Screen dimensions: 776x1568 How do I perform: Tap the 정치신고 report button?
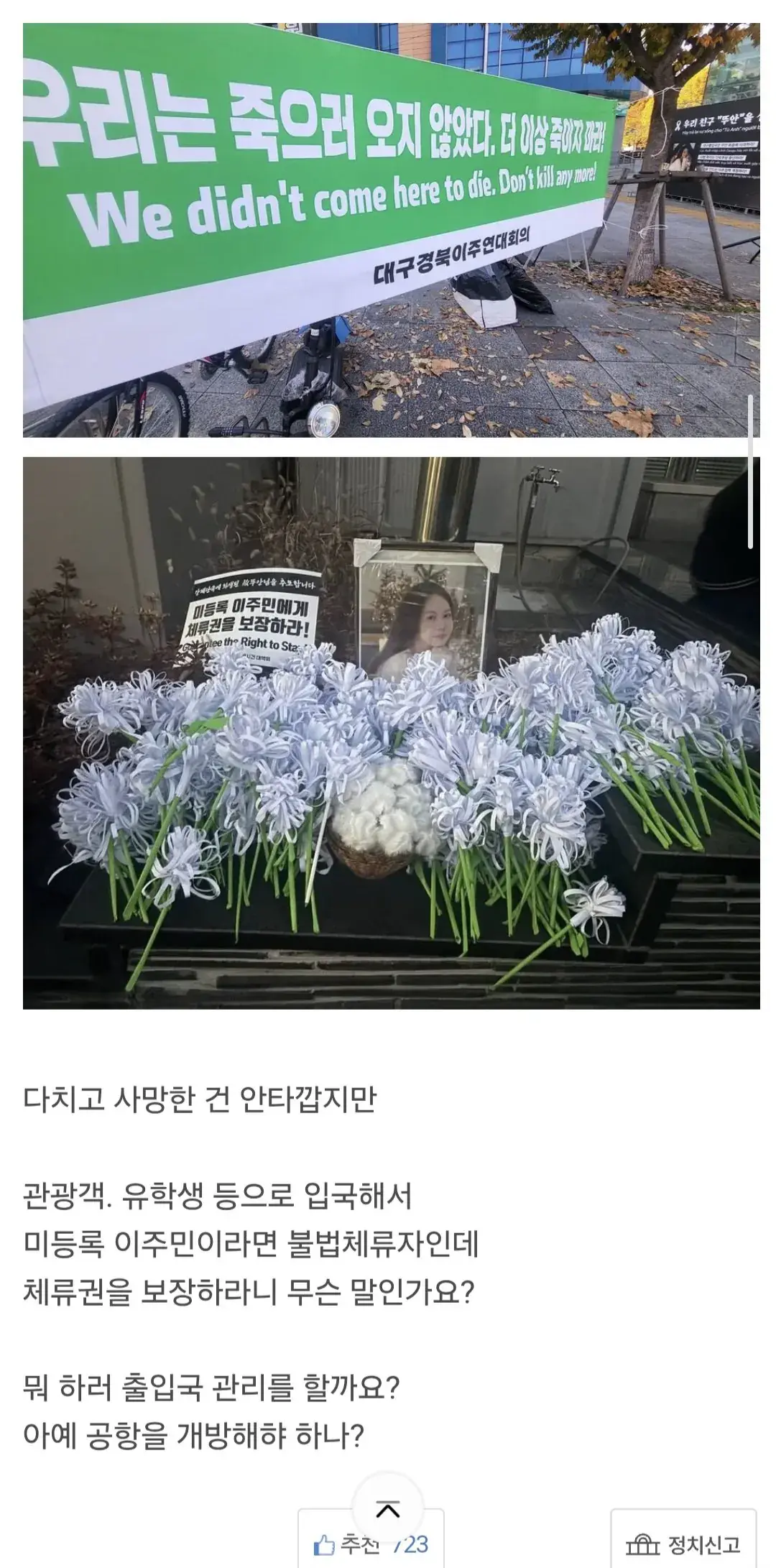(683, 1544)
